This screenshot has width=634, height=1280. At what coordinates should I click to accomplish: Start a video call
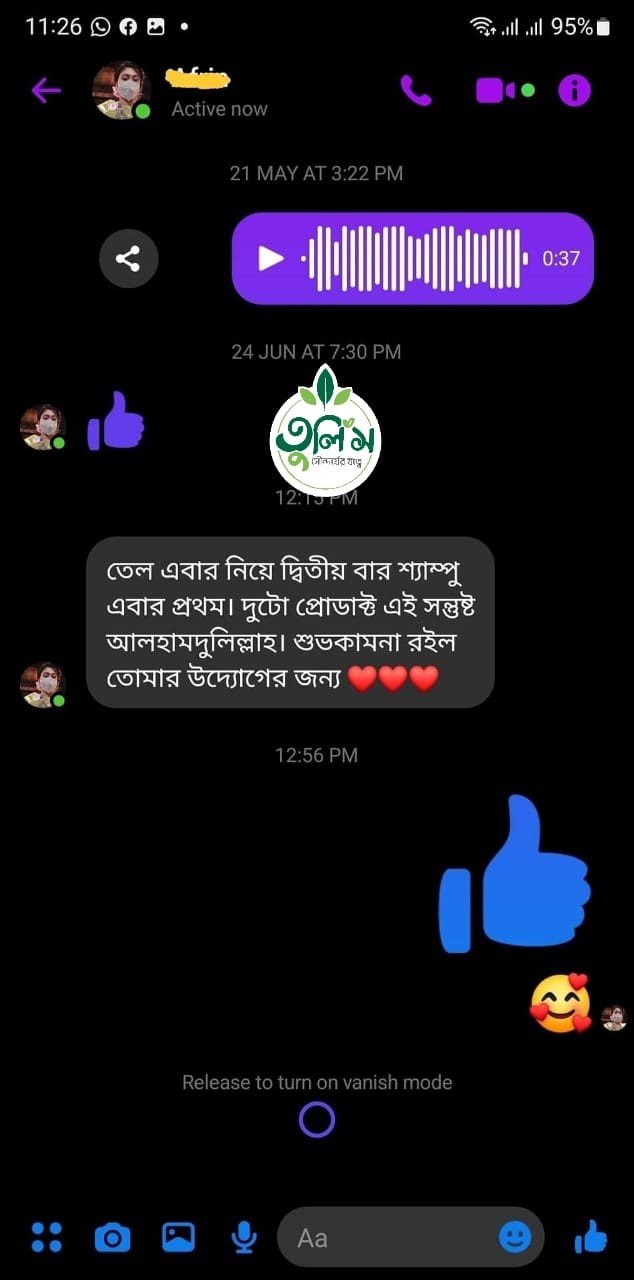tap(495, 91)
